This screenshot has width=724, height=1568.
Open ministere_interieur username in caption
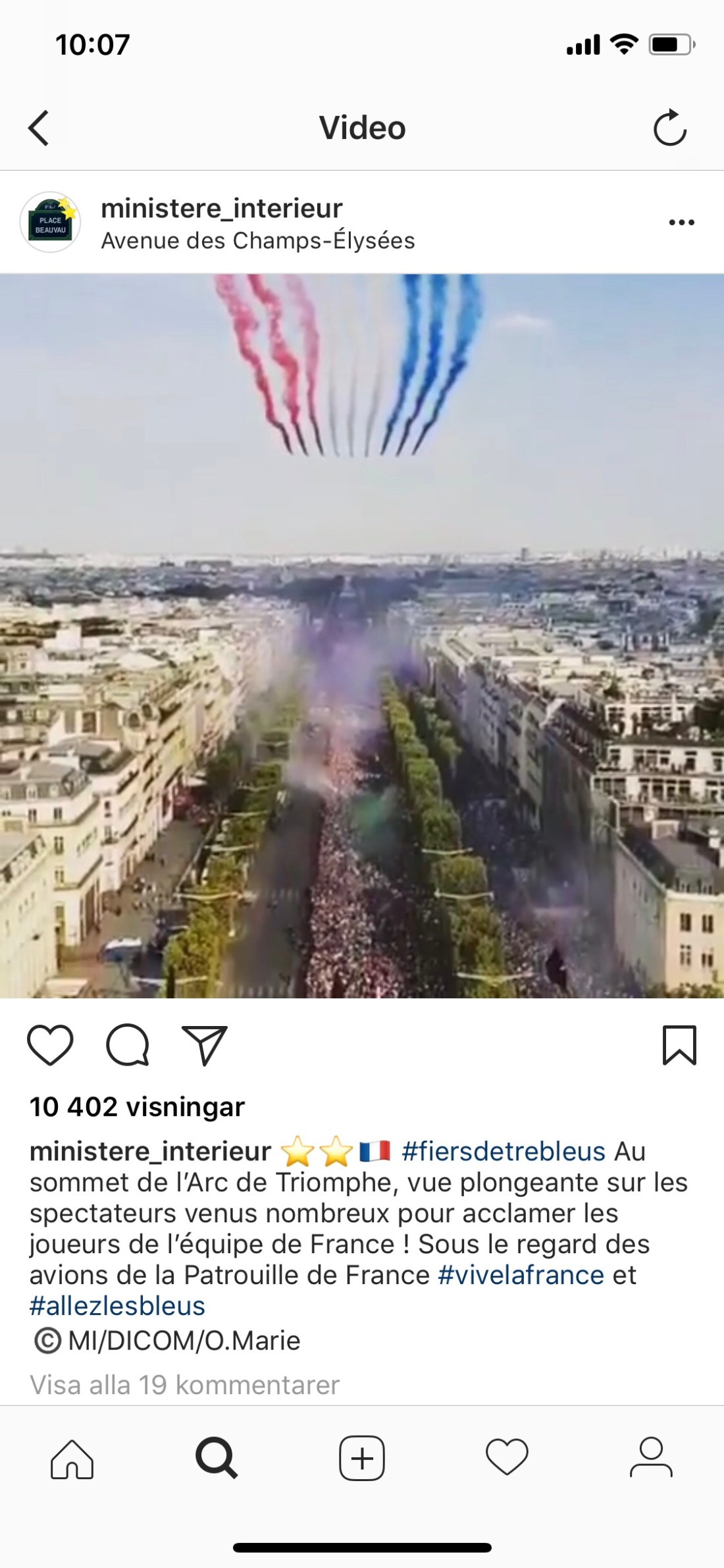(x=150, y=1151)
